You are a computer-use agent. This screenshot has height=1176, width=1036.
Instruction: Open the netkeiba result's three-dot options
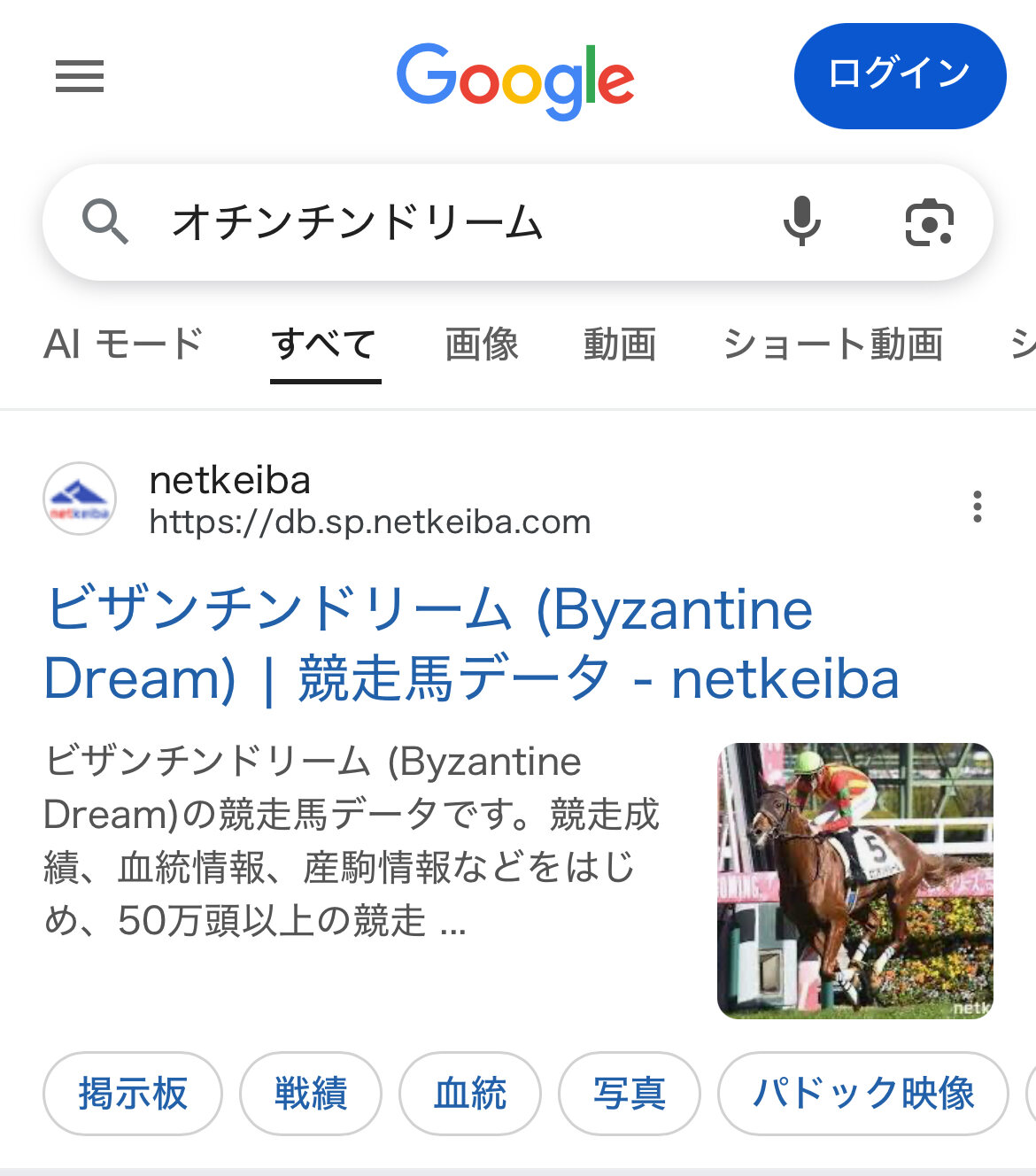pos(978,507)
